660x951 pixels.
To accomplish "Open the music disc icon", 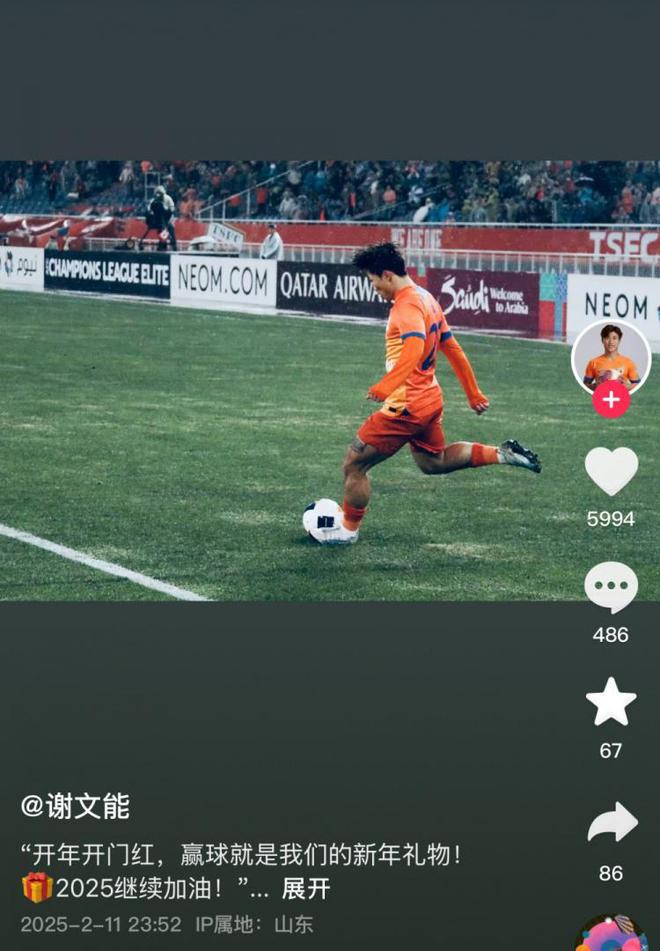I will pos(612,935).
